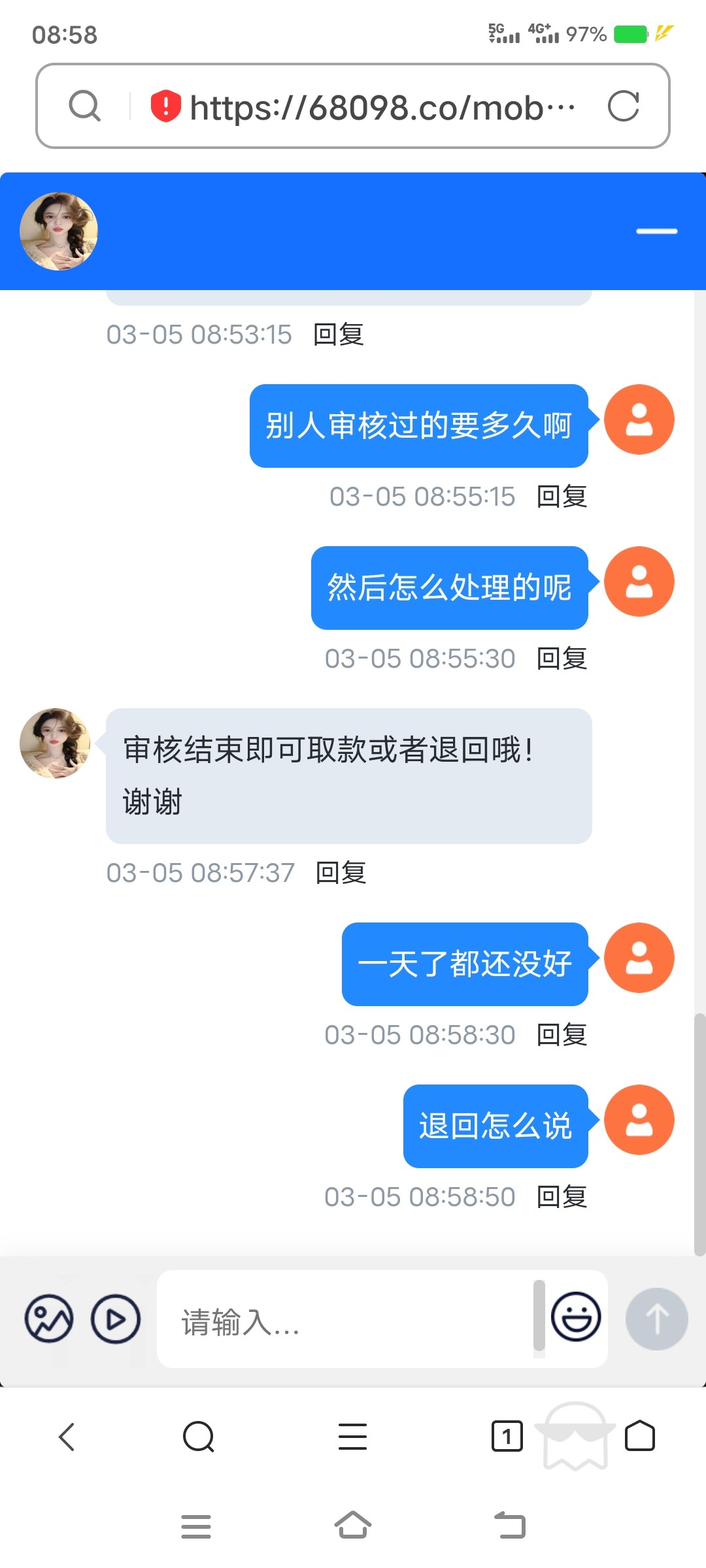Reload the page with refresh icon

[x=623, y=106]
